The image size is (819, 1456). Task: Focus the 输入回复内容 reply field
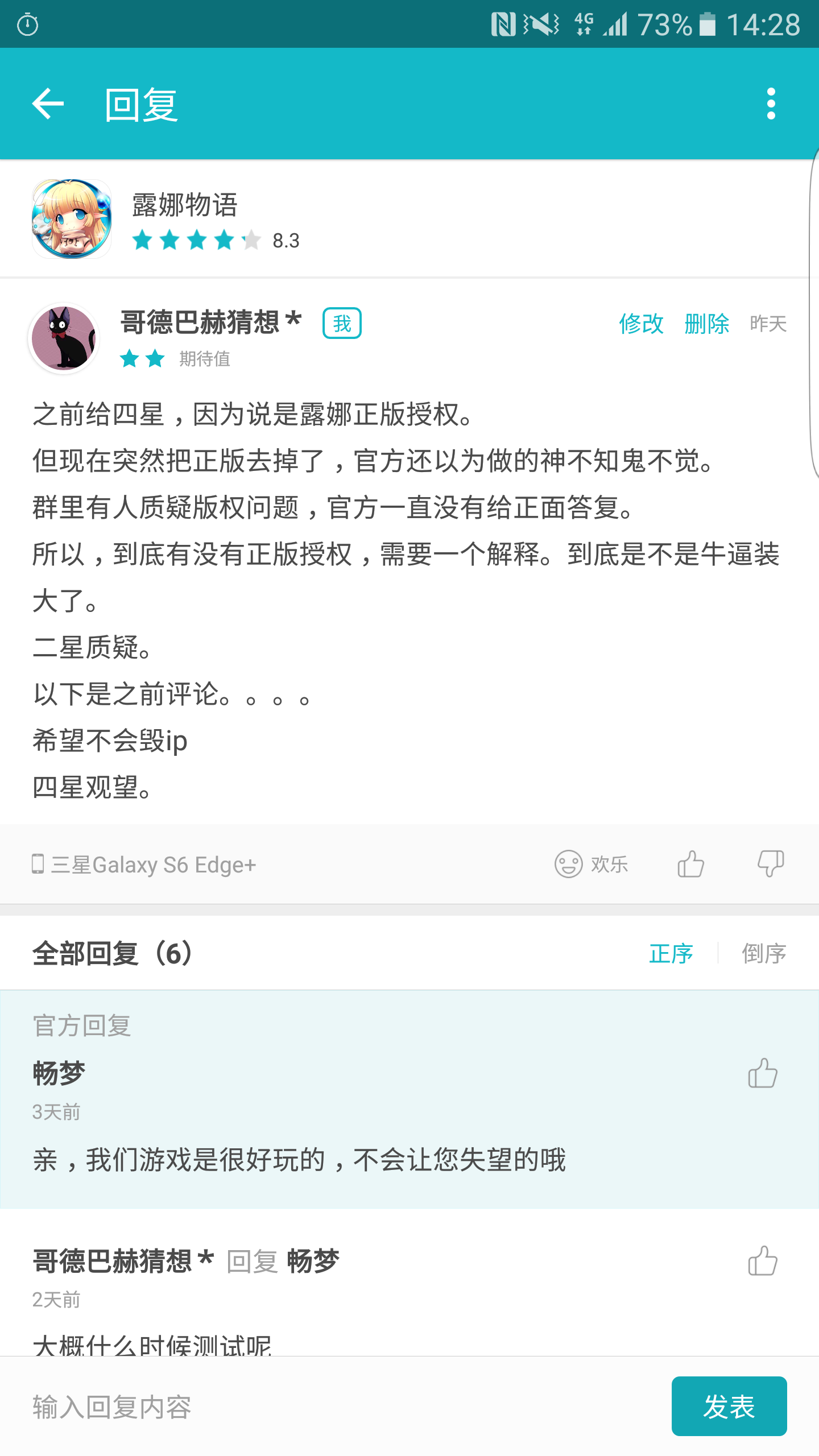click(x=341, y=1407)
